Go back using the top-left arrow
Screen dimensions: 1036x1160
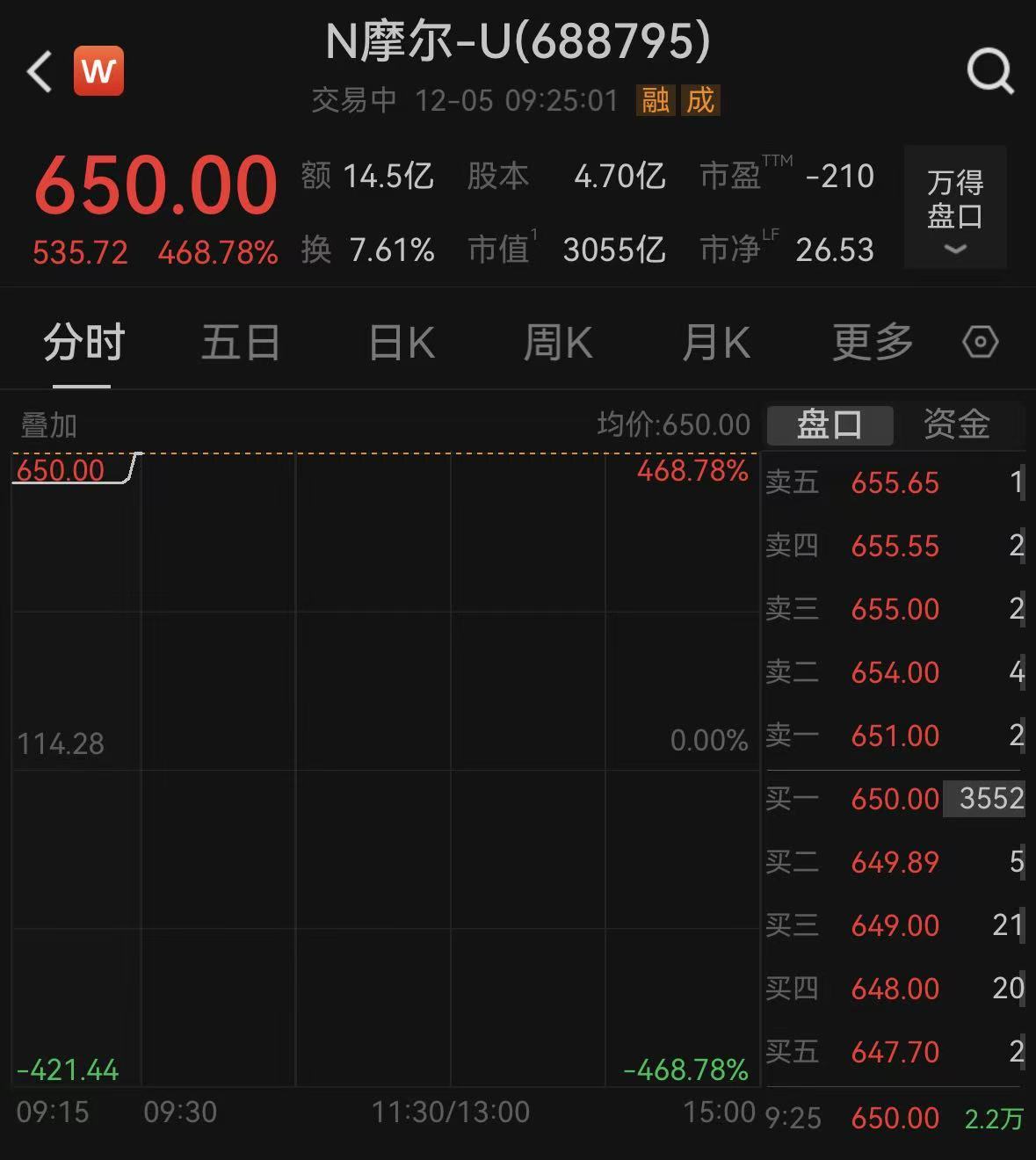40,71
